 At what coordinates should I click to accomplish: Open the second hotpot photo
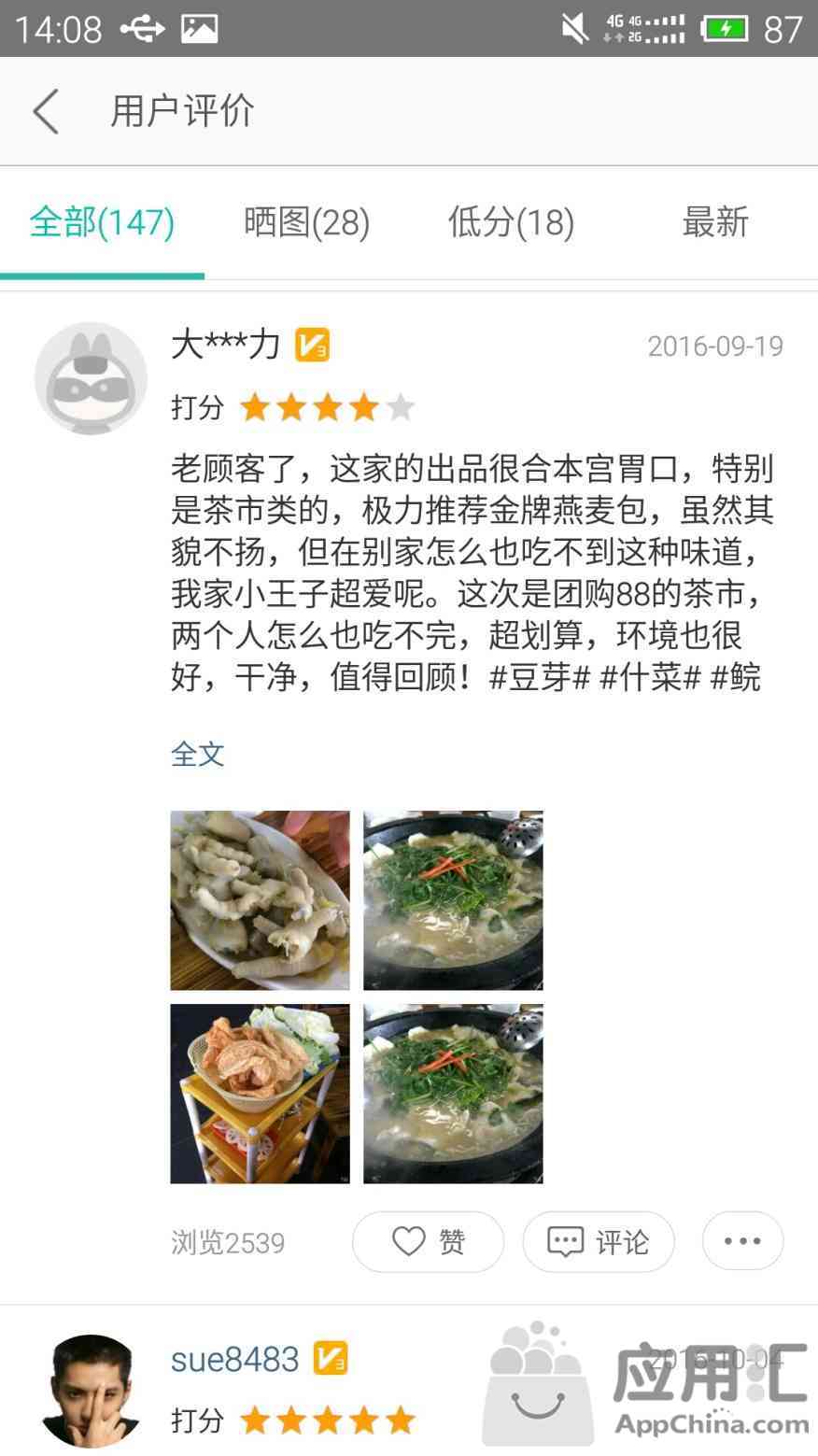pyautogui.click(x=453, y=1094)
